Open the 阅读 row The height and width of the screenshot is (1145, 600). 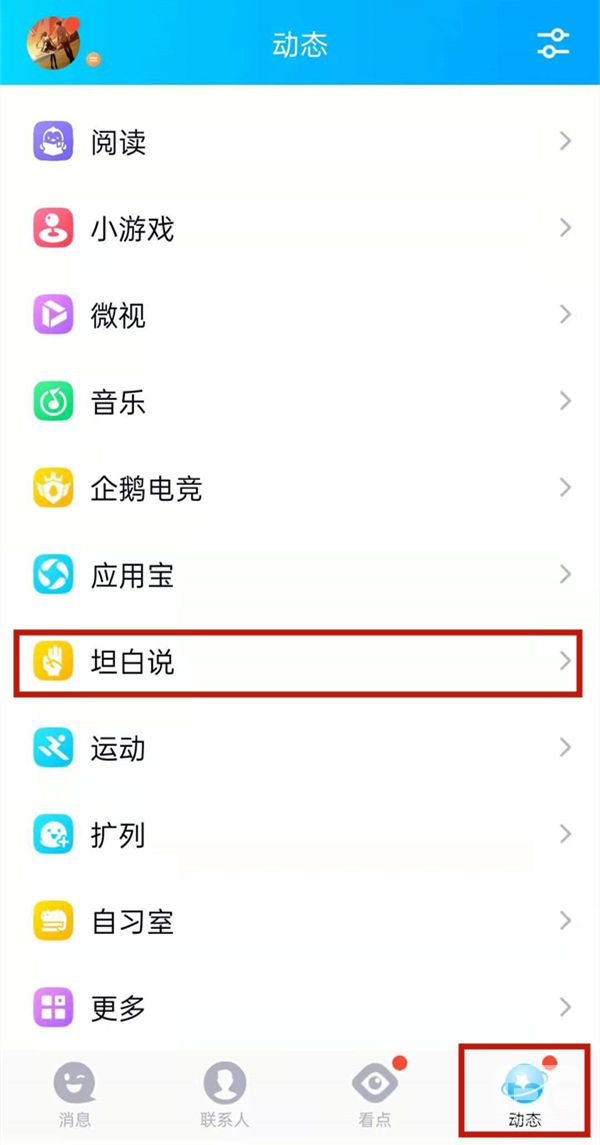click(300, 142)
